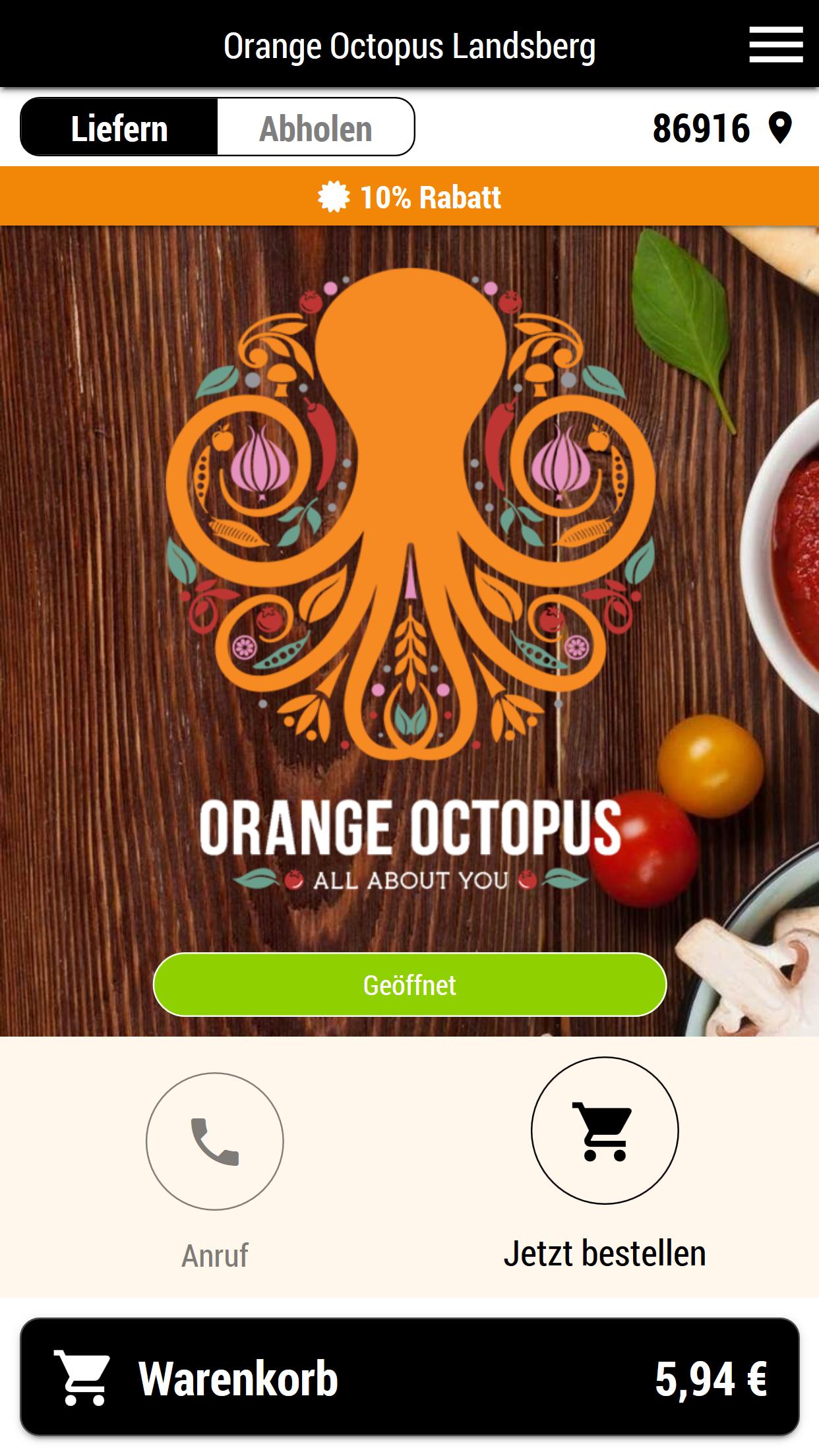Open the Warenkorb cart bar
819x1456 pixels.
pos(409,1378)
